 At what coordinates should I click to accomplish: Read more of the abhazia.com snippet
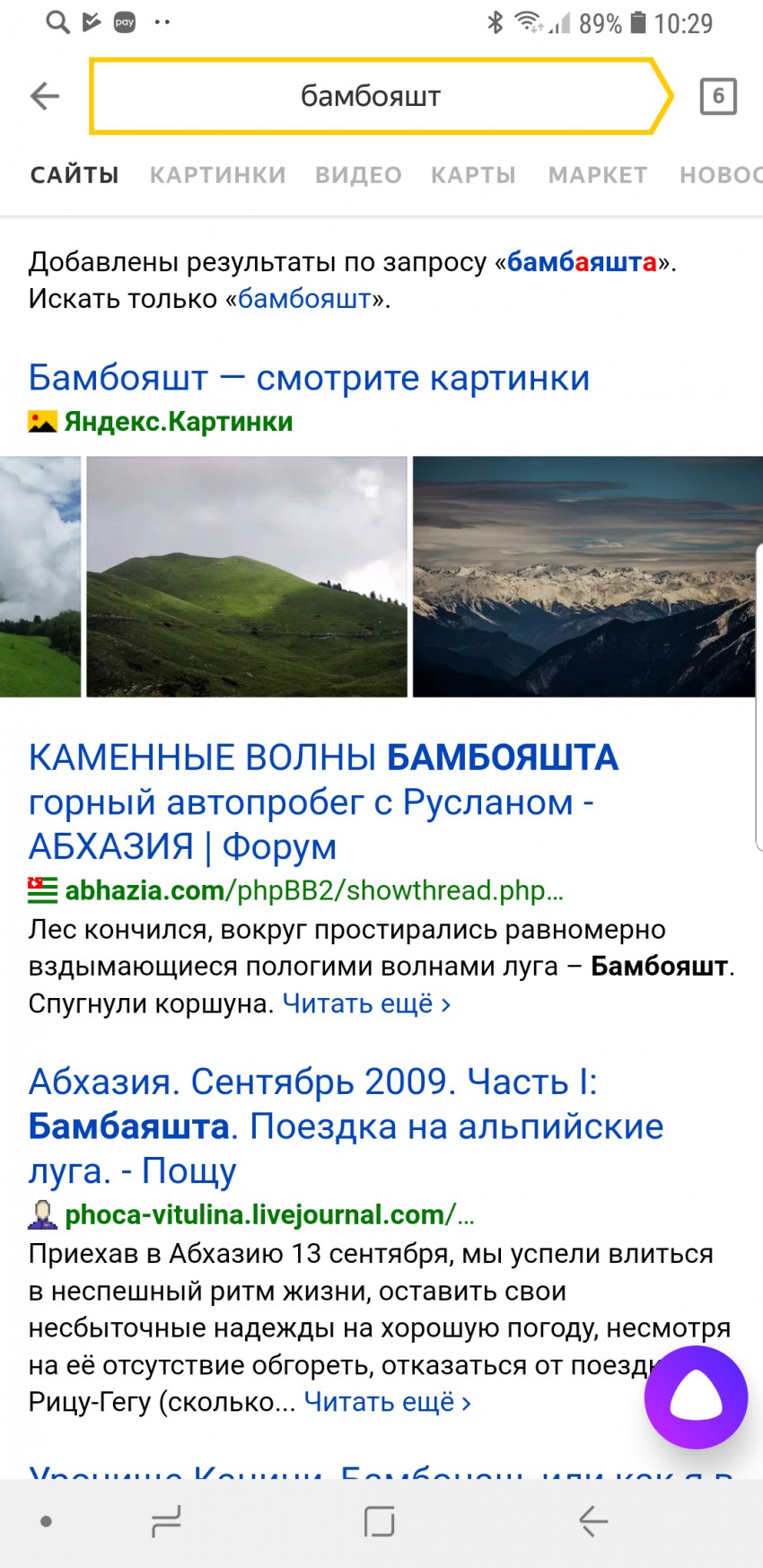(x=366, y=1003)
